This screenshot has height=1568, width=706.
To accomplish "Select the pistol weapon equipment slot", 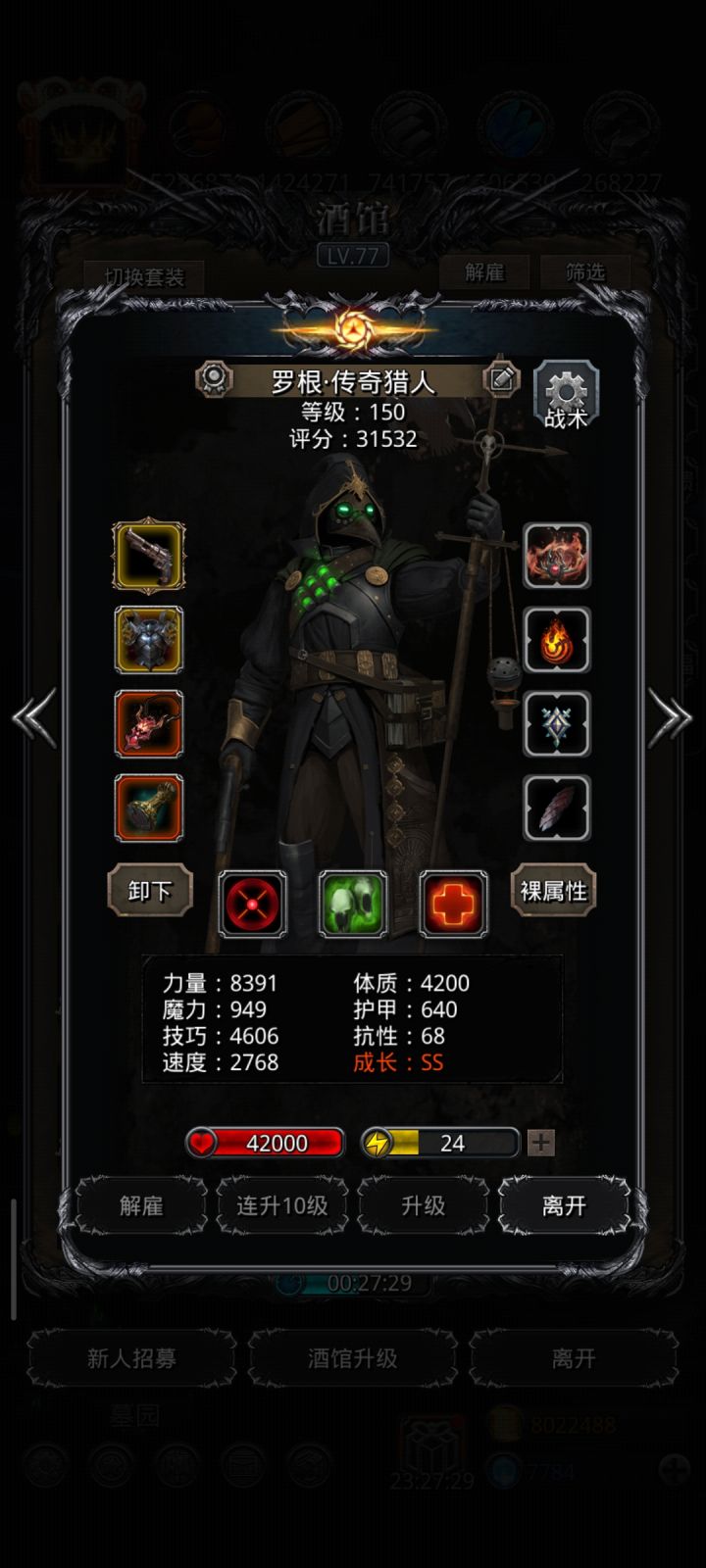I will click(149, 556).
